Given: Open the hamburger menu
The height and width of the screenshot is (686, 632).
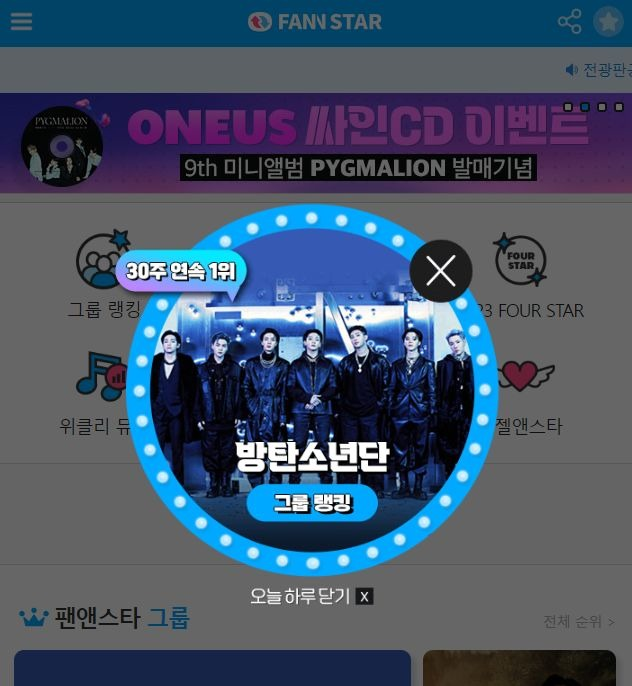Looking at the screenshot, I should pyautogui.click(x=21, y=22).
